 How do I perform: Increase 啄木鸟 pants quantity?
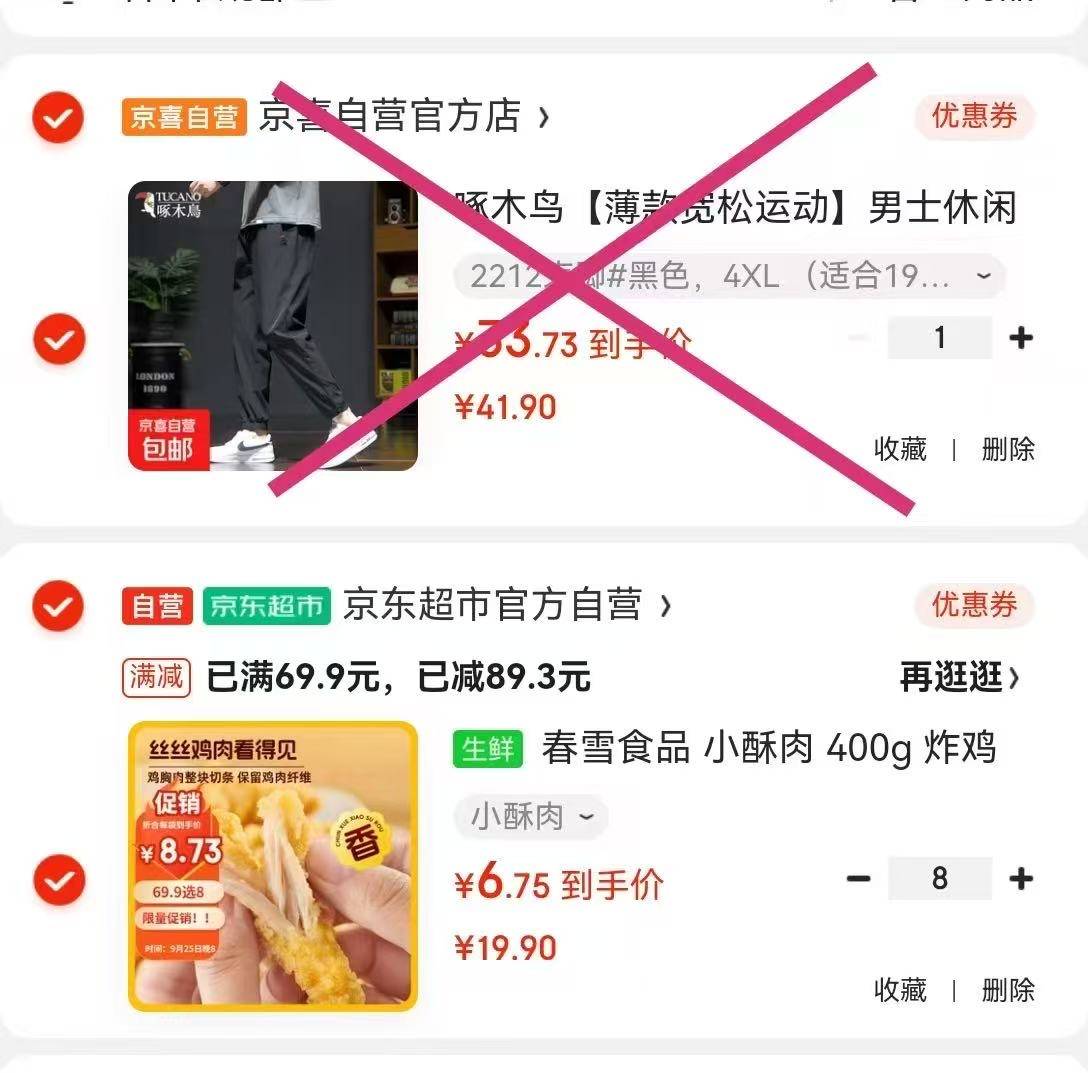point(1020,338)
